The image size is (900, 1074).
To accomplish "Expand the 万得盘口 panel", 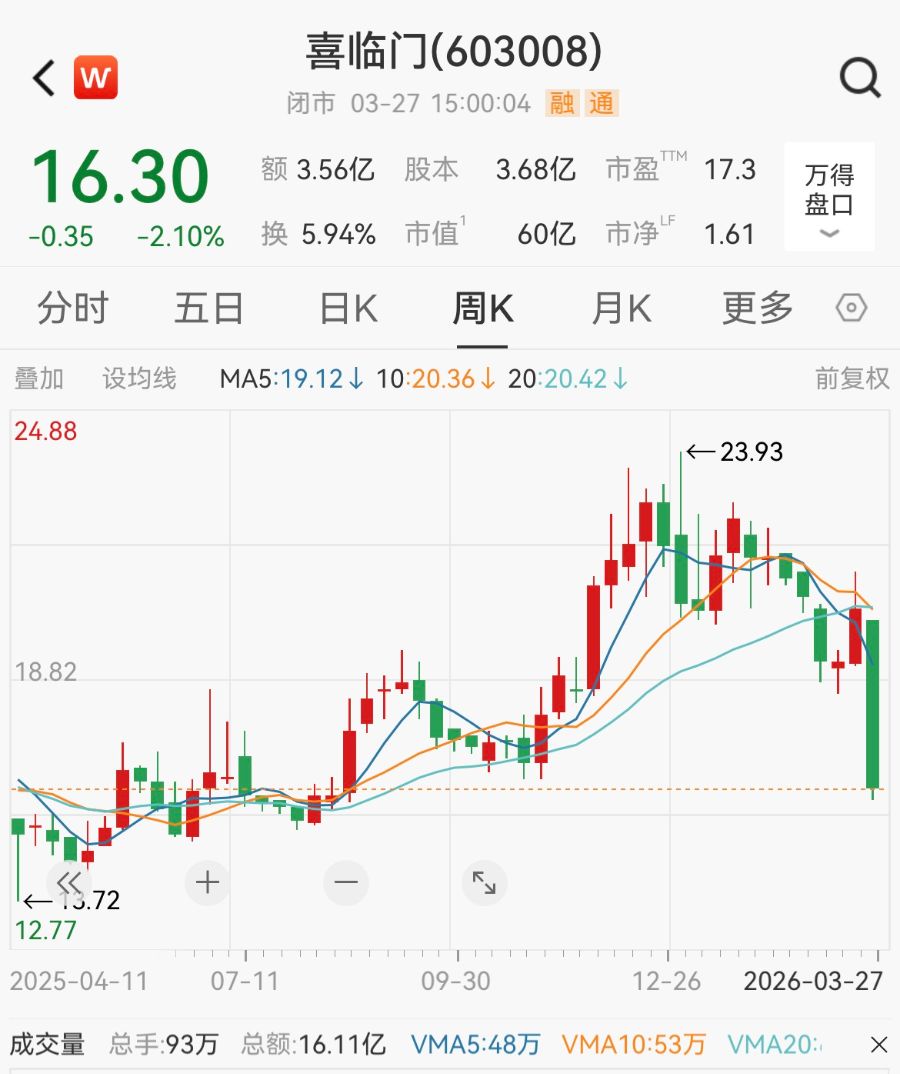I will [829, 197].
